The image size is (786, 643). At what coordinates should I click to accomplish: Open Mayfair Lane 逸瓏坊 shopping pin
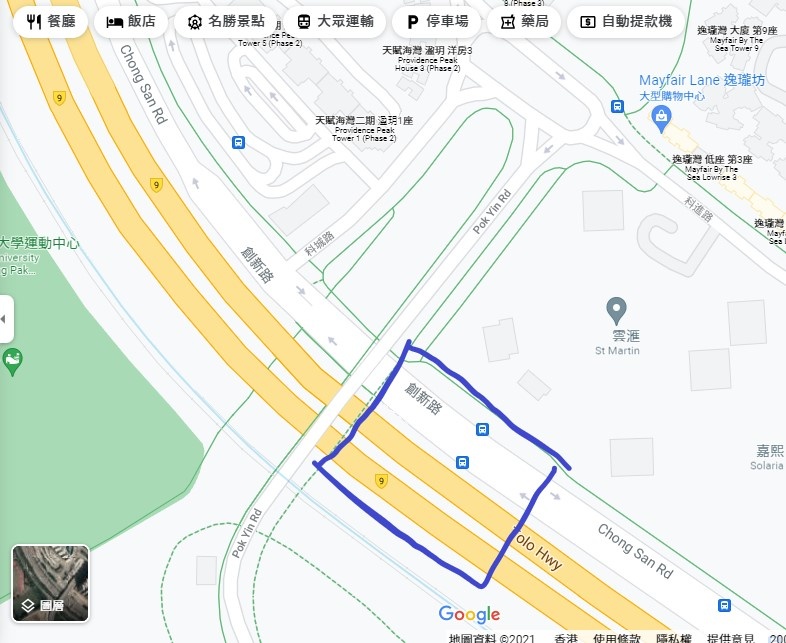(660, 117)
